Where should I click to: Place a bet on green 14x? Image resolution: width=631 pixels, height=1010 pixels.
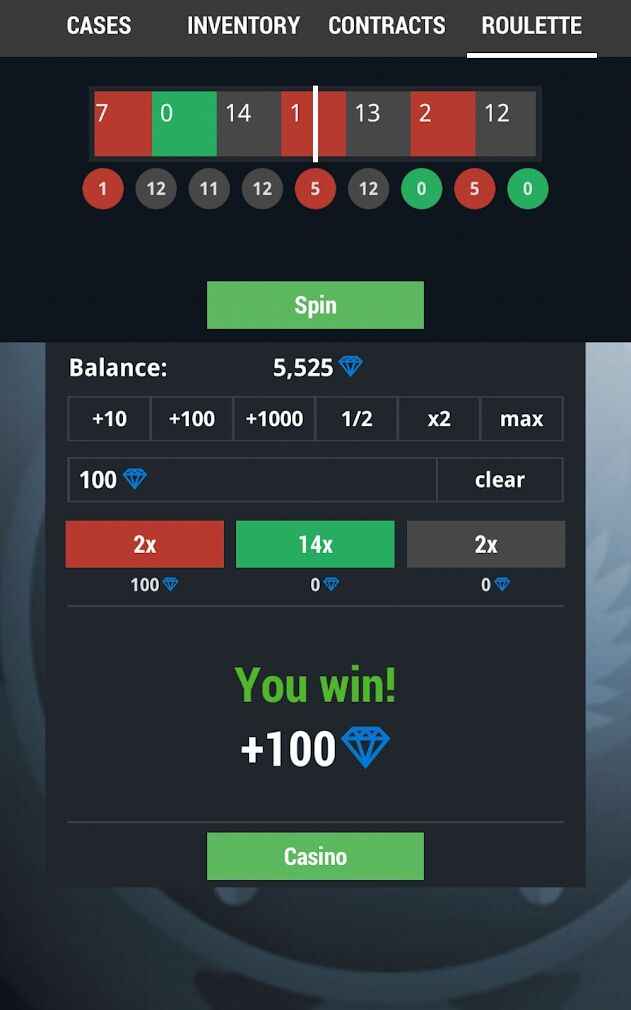tap(315, 544)
